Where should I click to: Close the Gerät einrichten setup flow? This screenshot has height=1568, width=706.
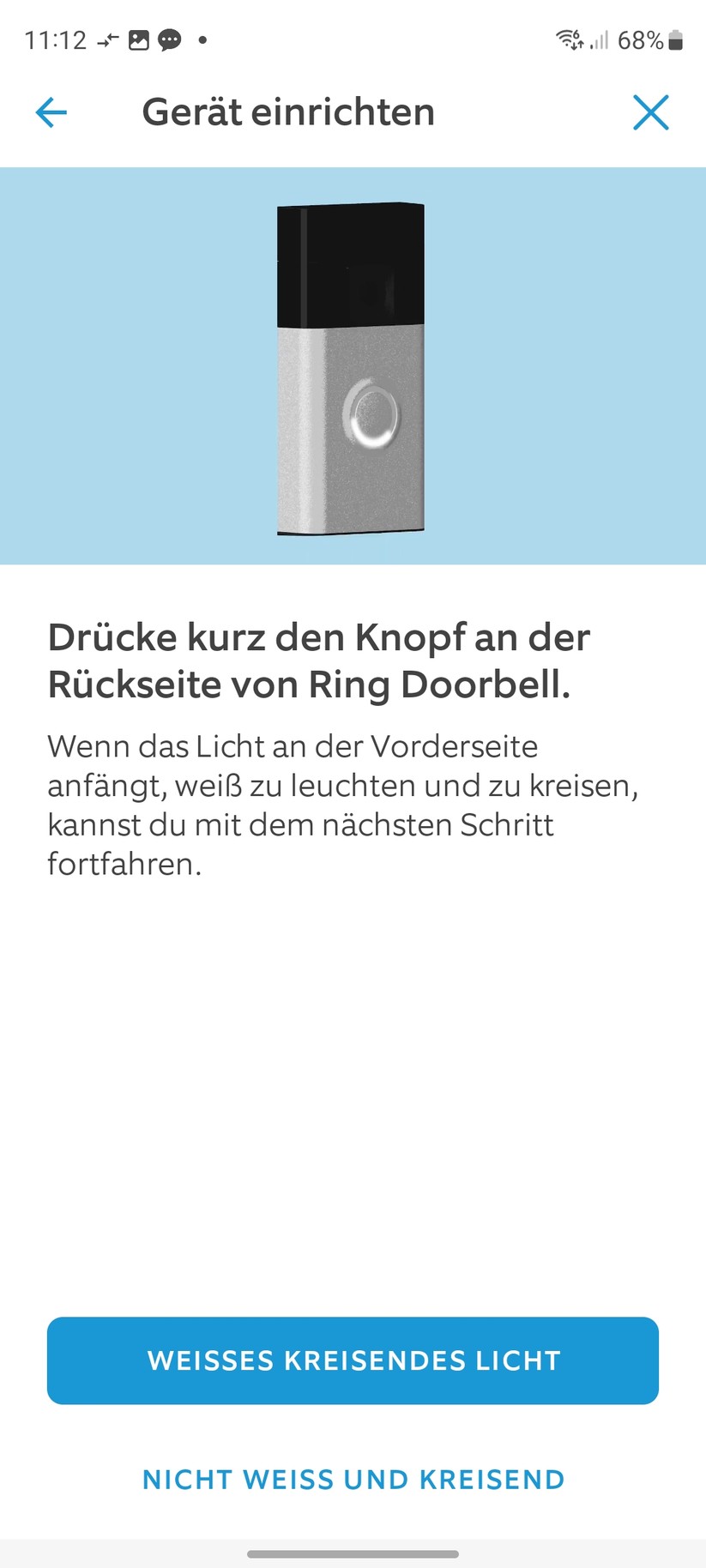click(x=651, y=112)
